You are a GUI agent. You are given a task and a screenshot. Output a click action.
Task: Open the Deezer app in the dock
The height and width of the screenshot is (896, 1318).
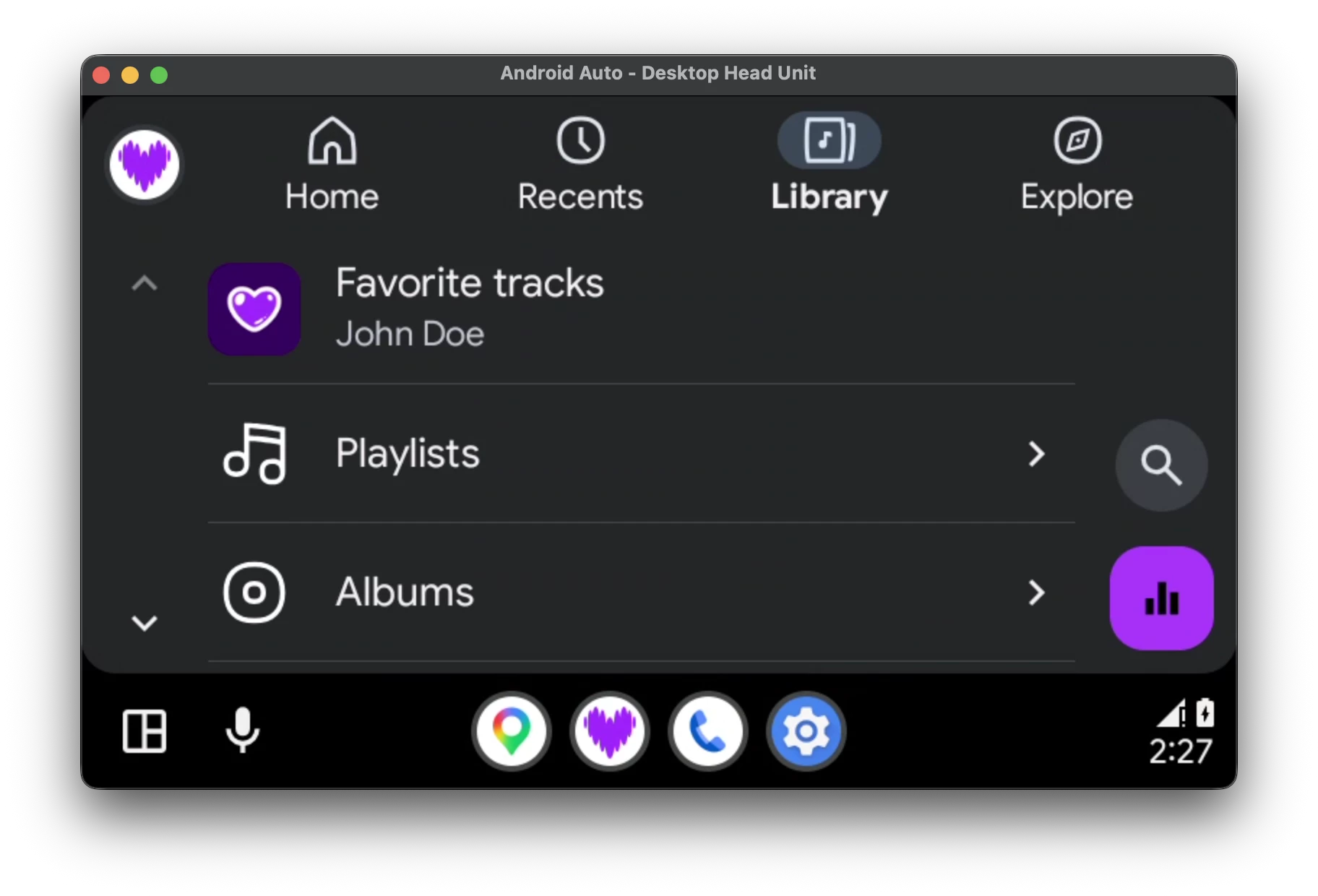(610, 731)
